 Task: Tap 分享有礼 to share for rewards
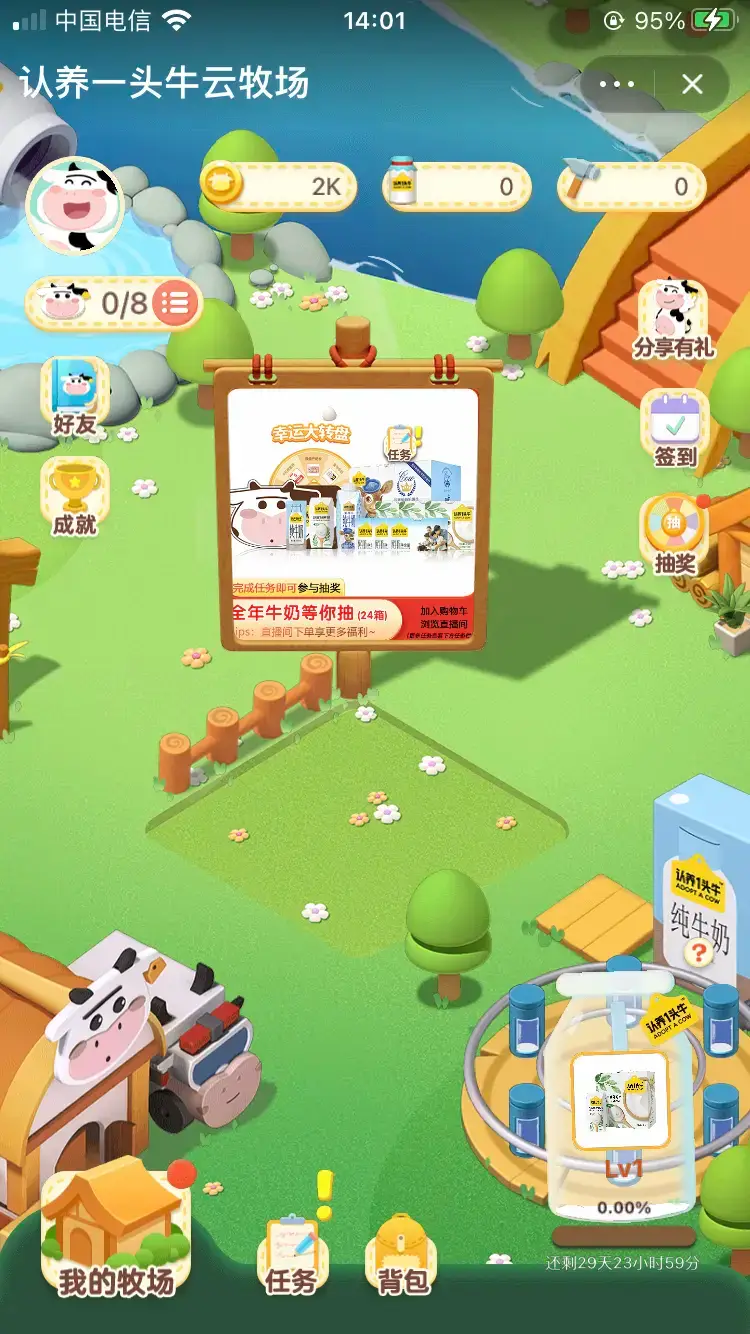click(x=673, y=320)
